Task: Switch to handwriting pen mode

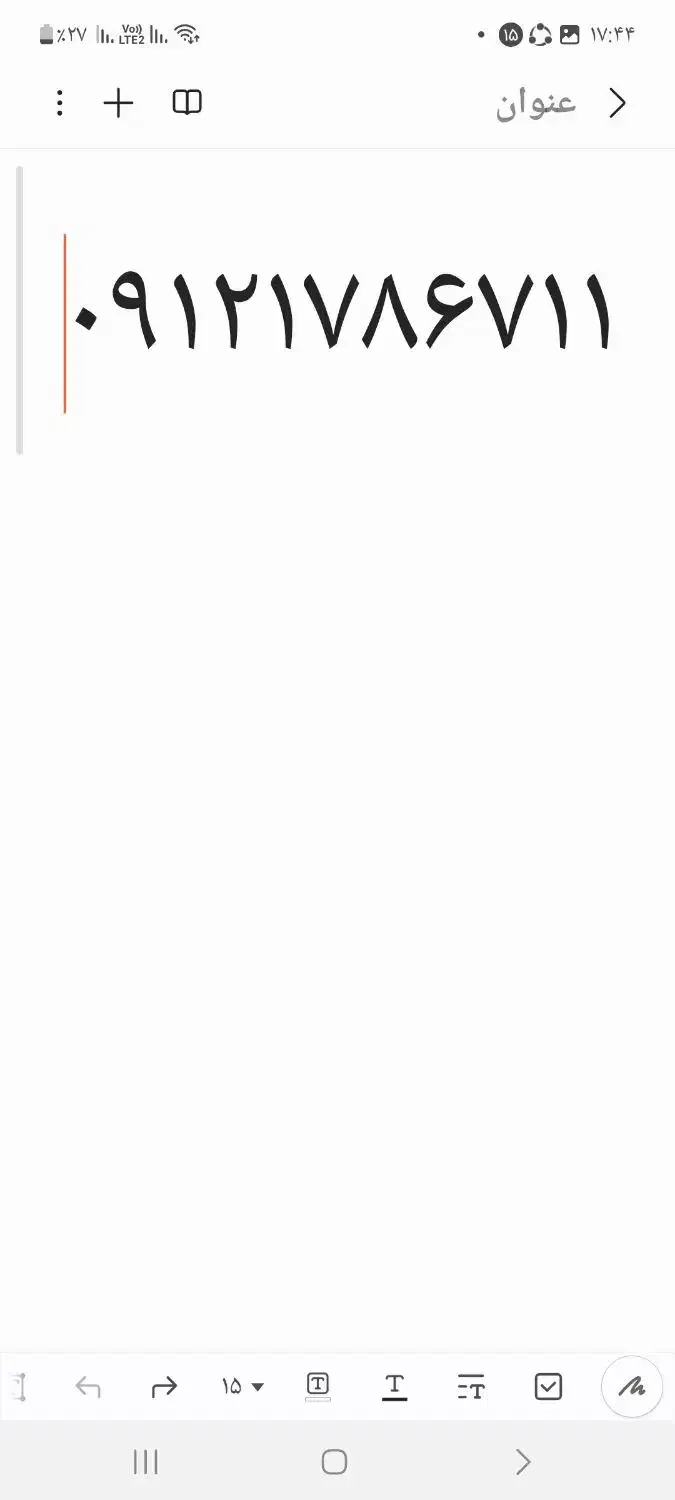Action: (631, 1387)
